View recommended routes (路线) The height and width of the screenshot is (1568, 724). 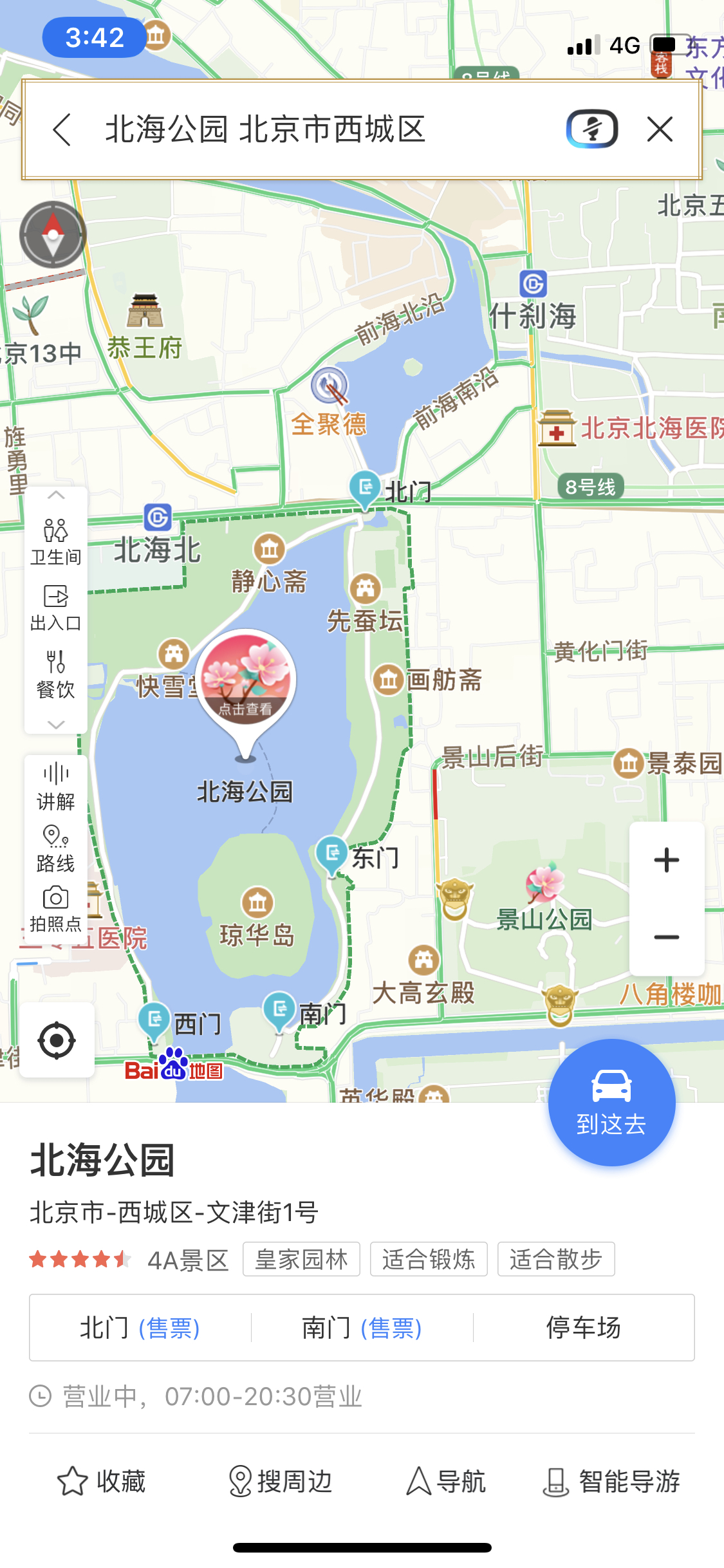tap(56, 848)
